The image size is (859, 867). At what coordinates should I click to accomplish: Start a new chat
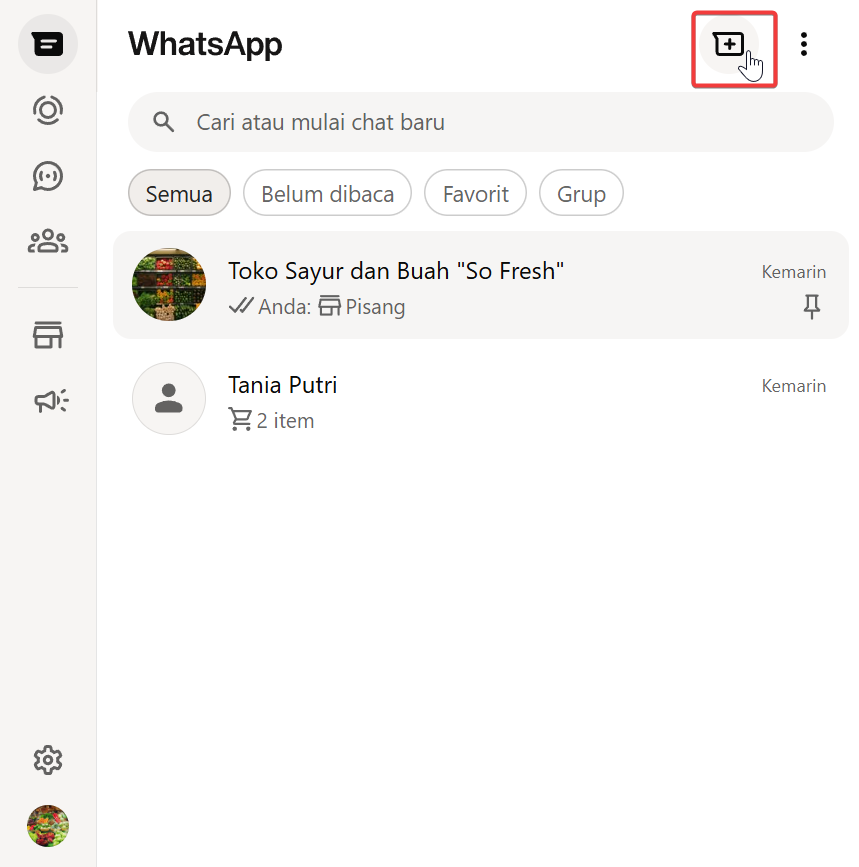[x=729, y=44]
